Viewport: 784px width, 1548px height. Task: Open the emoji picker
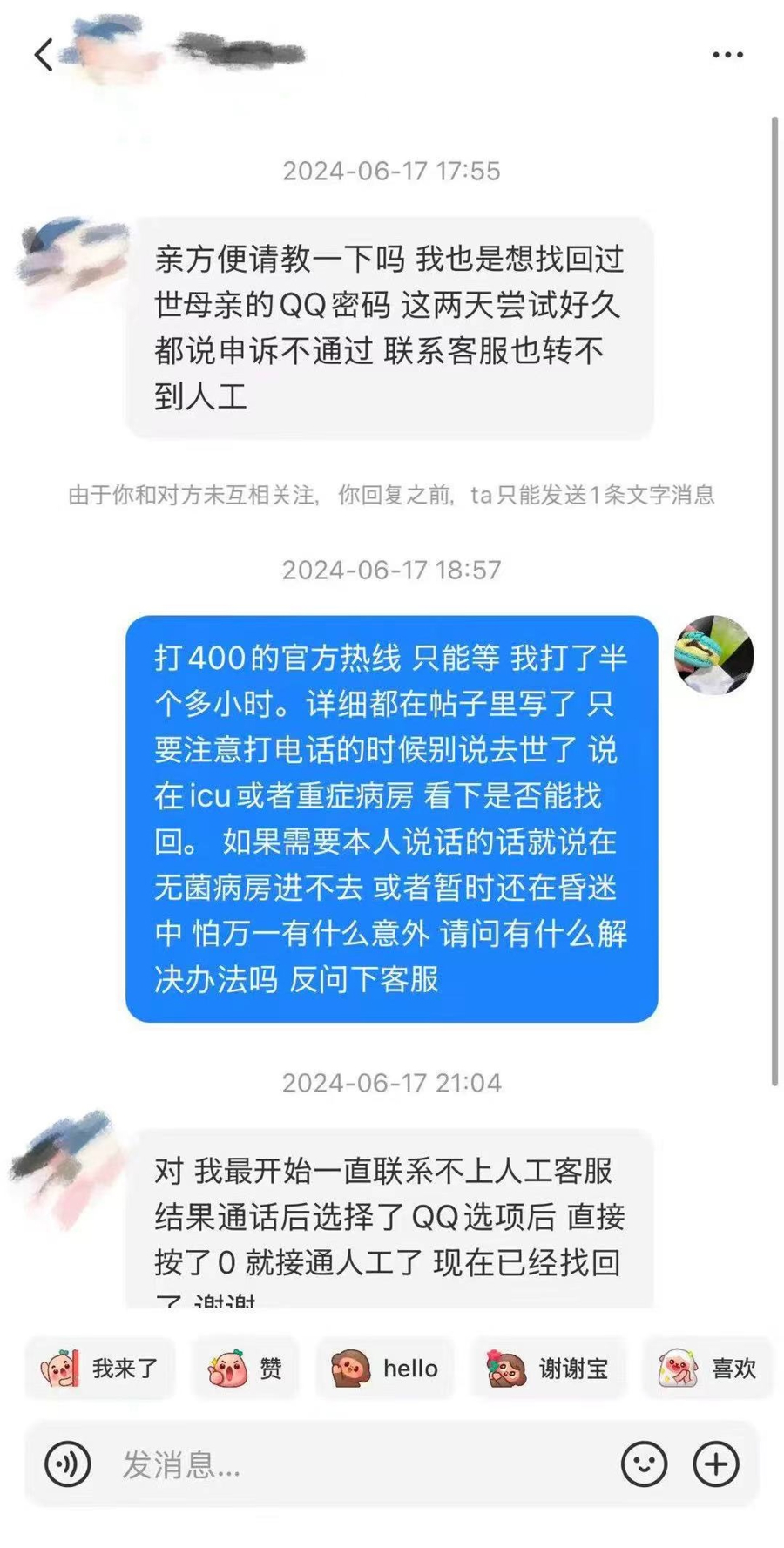tap(644, 1464)
